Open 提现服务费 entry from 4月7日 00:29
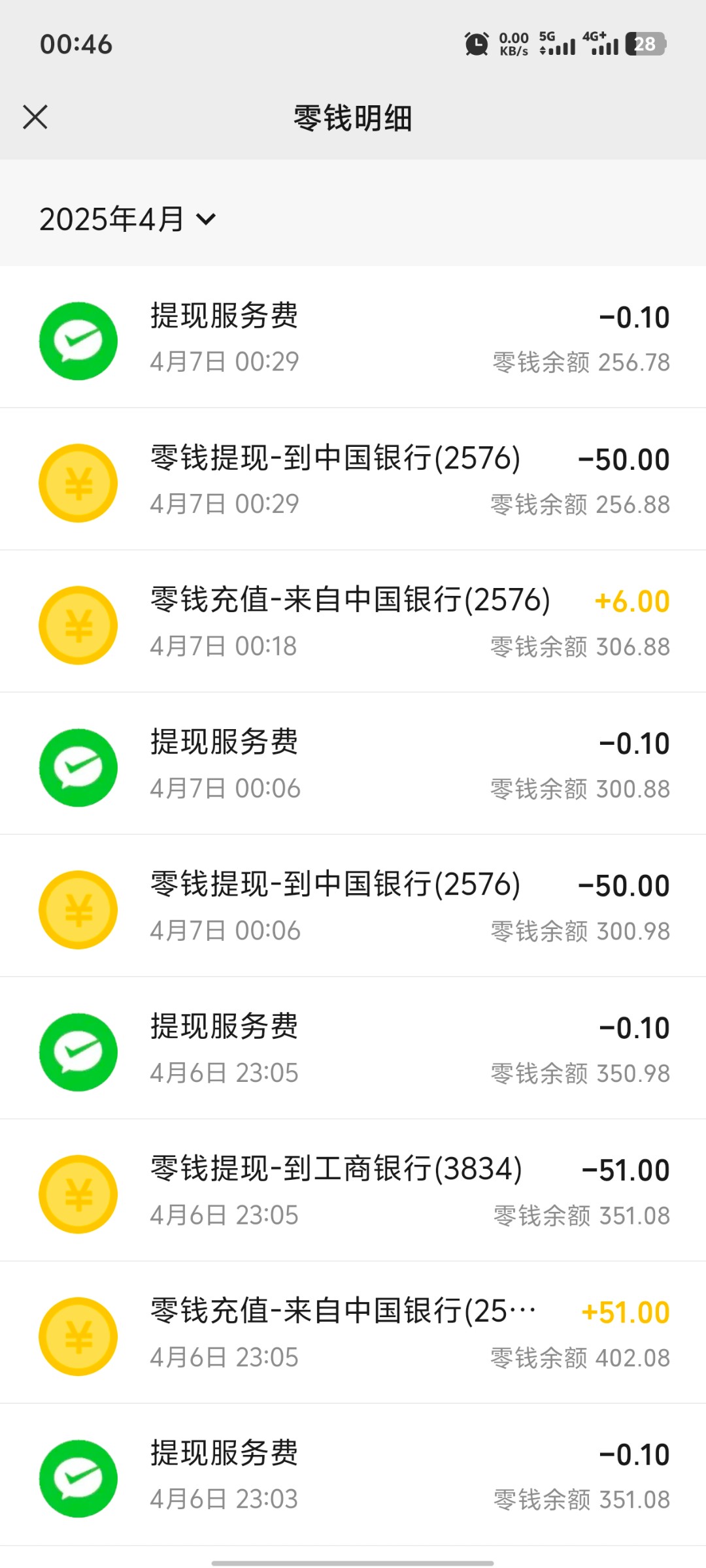 pos(353,338)
